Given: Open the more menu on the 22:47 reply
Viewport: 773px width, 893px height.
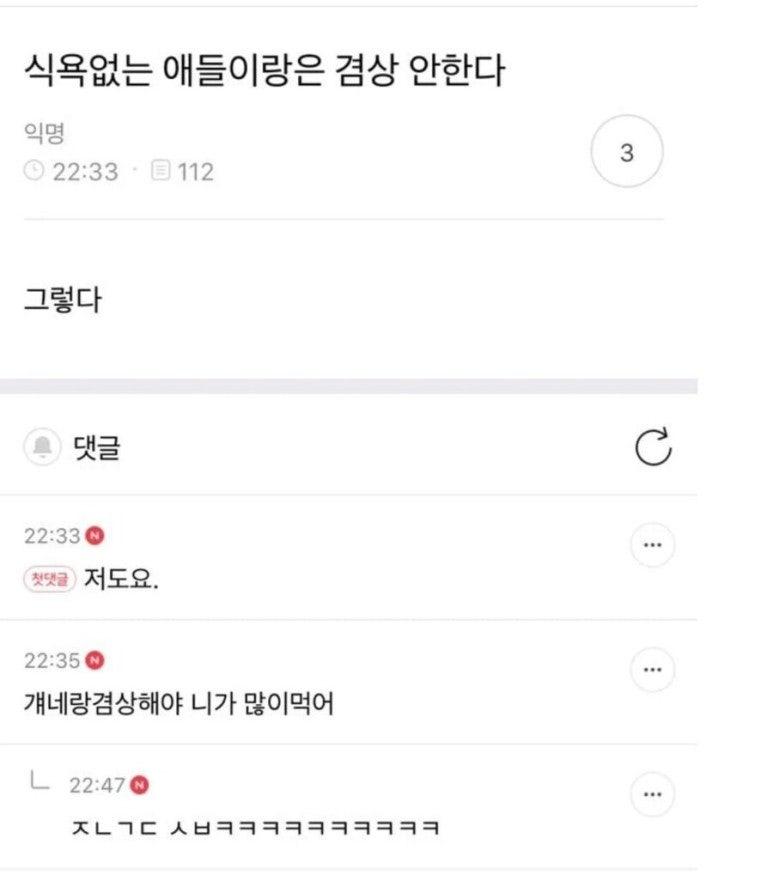Looking at the screenshot, I should (x=652, y=795).
